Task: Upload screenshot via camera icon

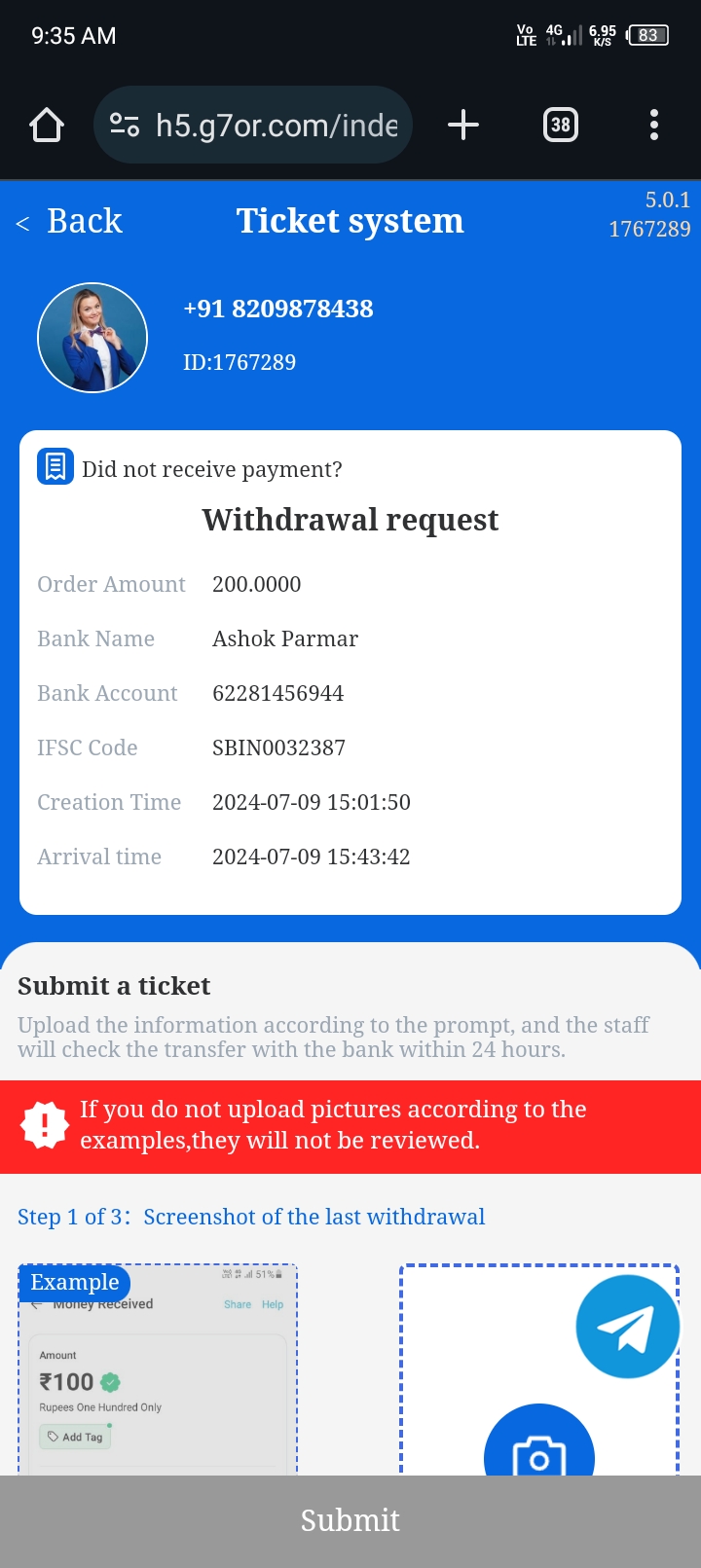Action: pos(538,1450)
